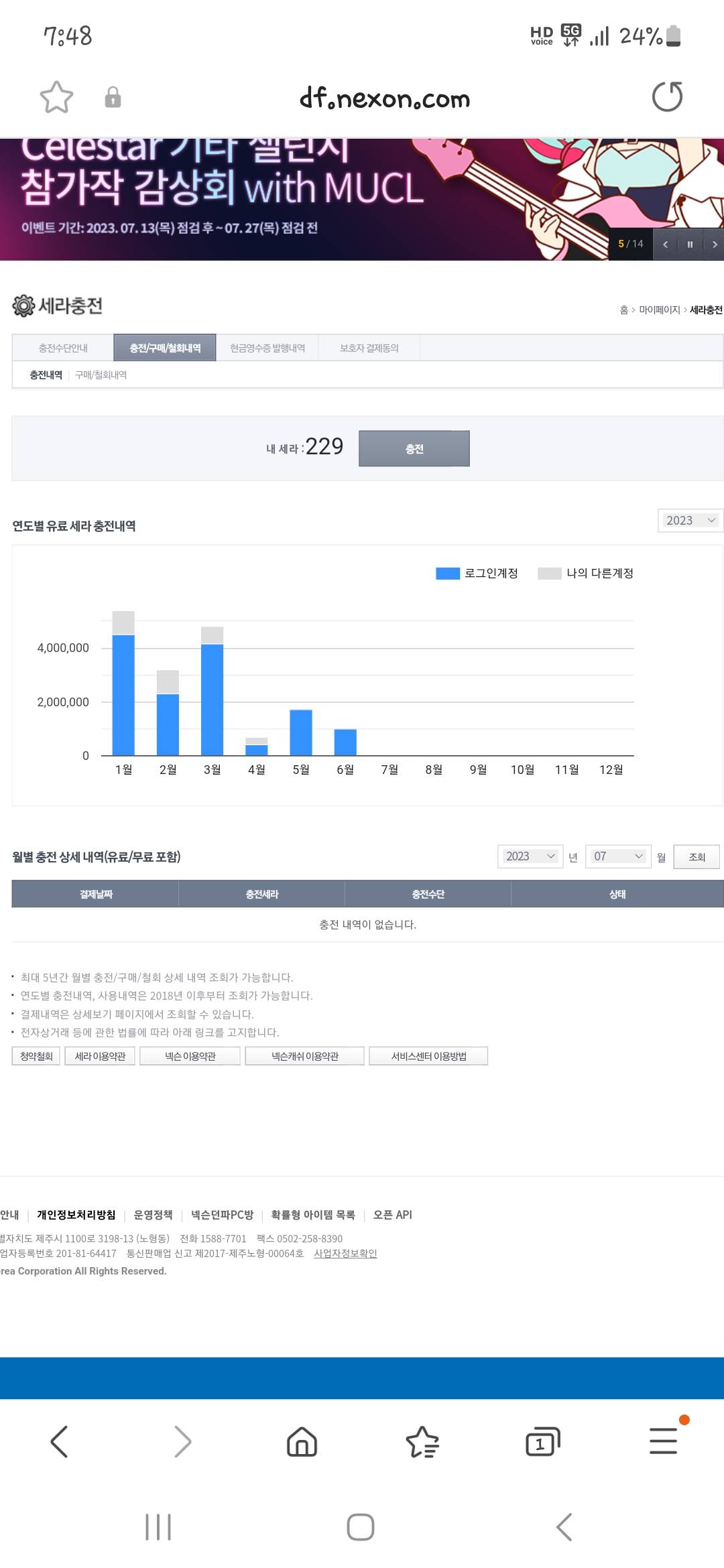Switch to the 충전수단안내 tab
724x1568 pixels.
point(63,348)
